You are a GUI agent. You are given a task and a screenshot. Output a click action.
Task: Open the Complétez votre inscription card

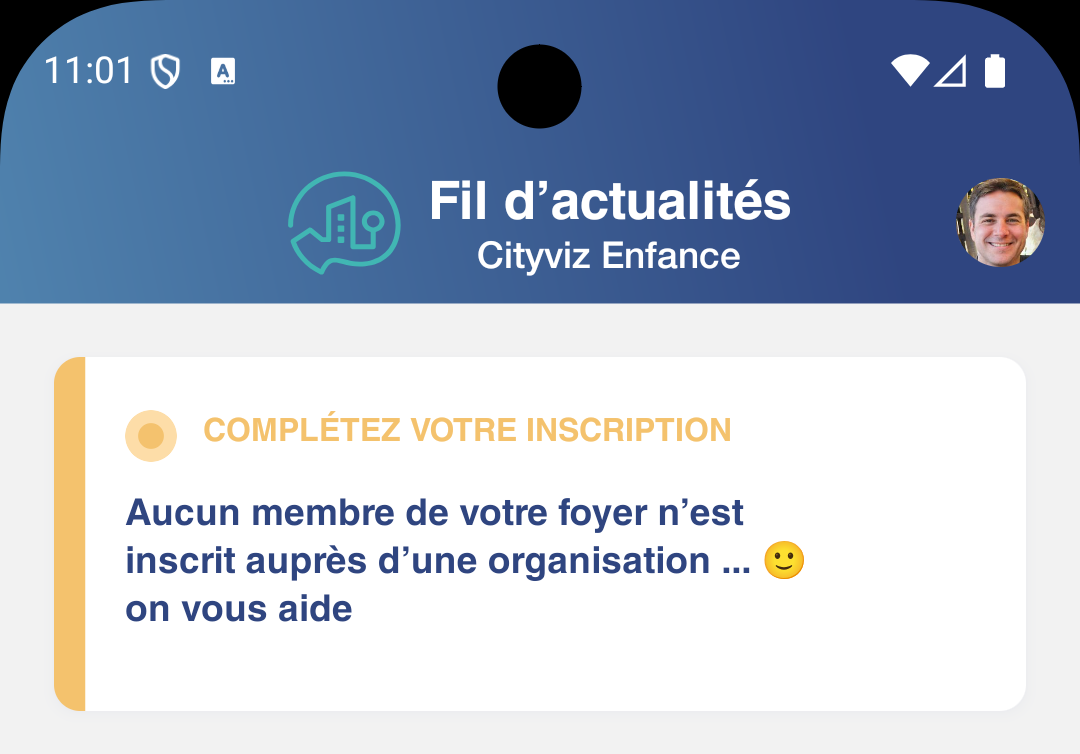pyautogui.click(x=540, y=533)
